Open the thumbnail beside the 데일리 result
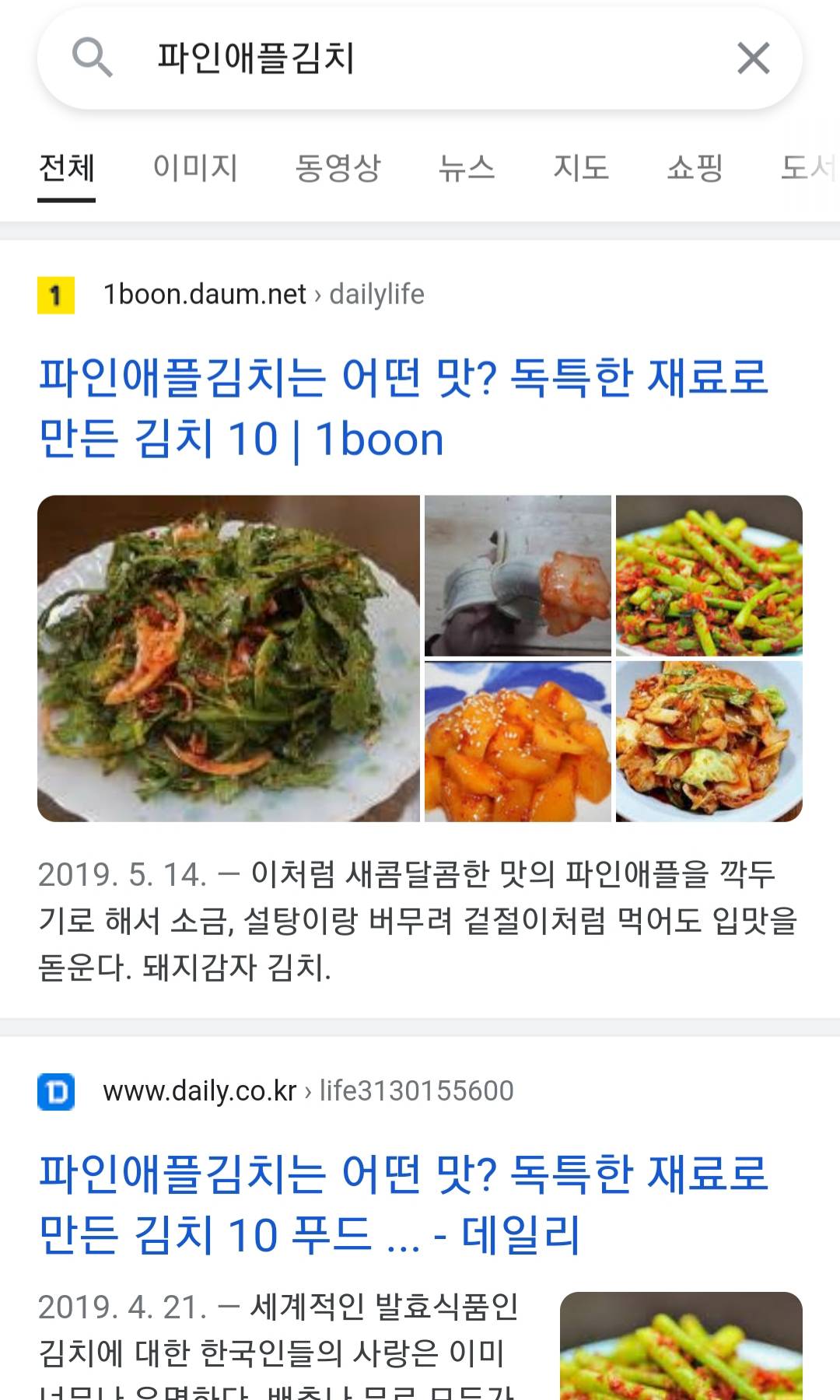840x1400 pixels. (681, 1346)
